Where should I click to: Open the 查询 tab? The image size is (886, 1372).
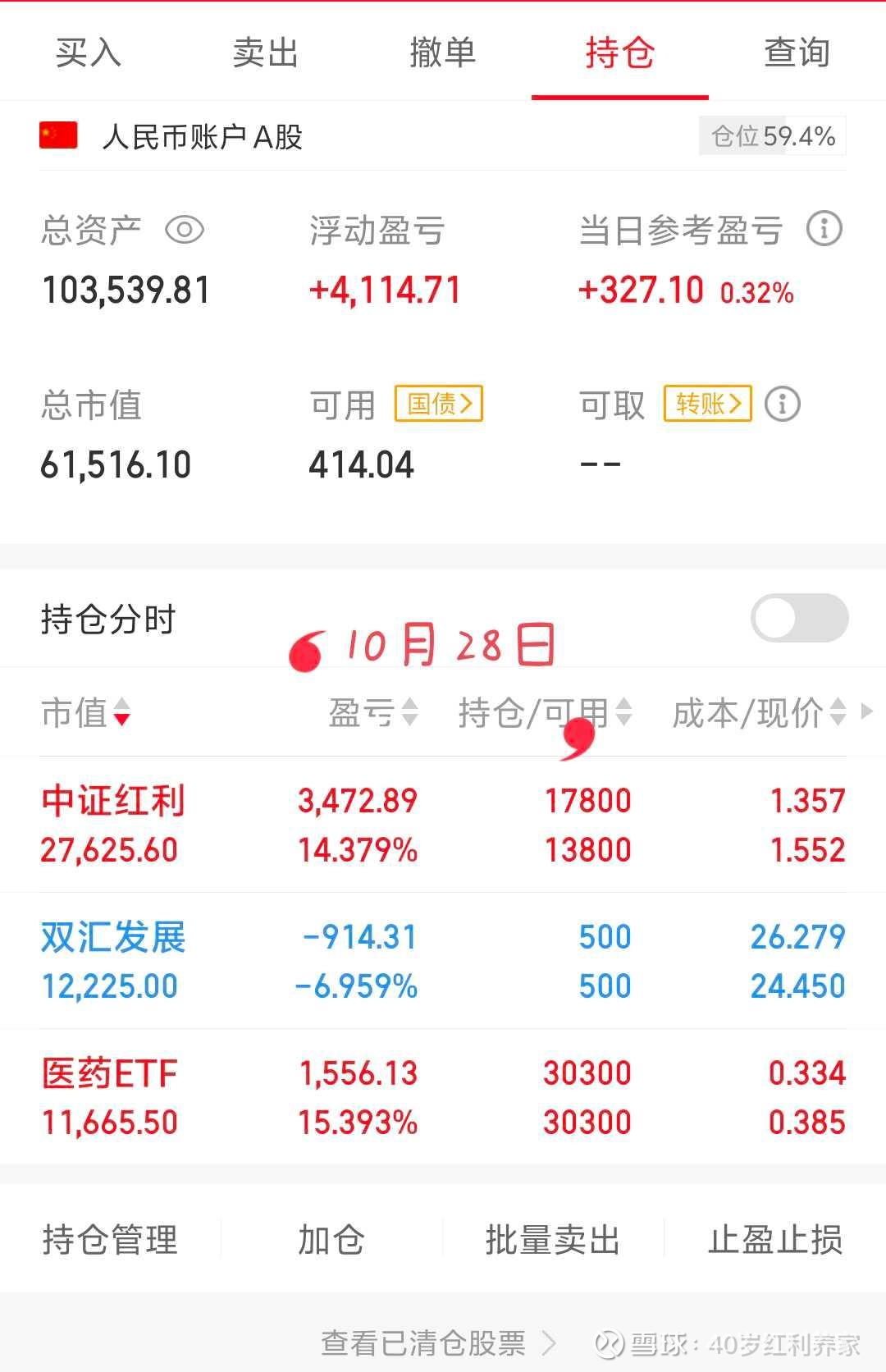click(x=797, y=52)
